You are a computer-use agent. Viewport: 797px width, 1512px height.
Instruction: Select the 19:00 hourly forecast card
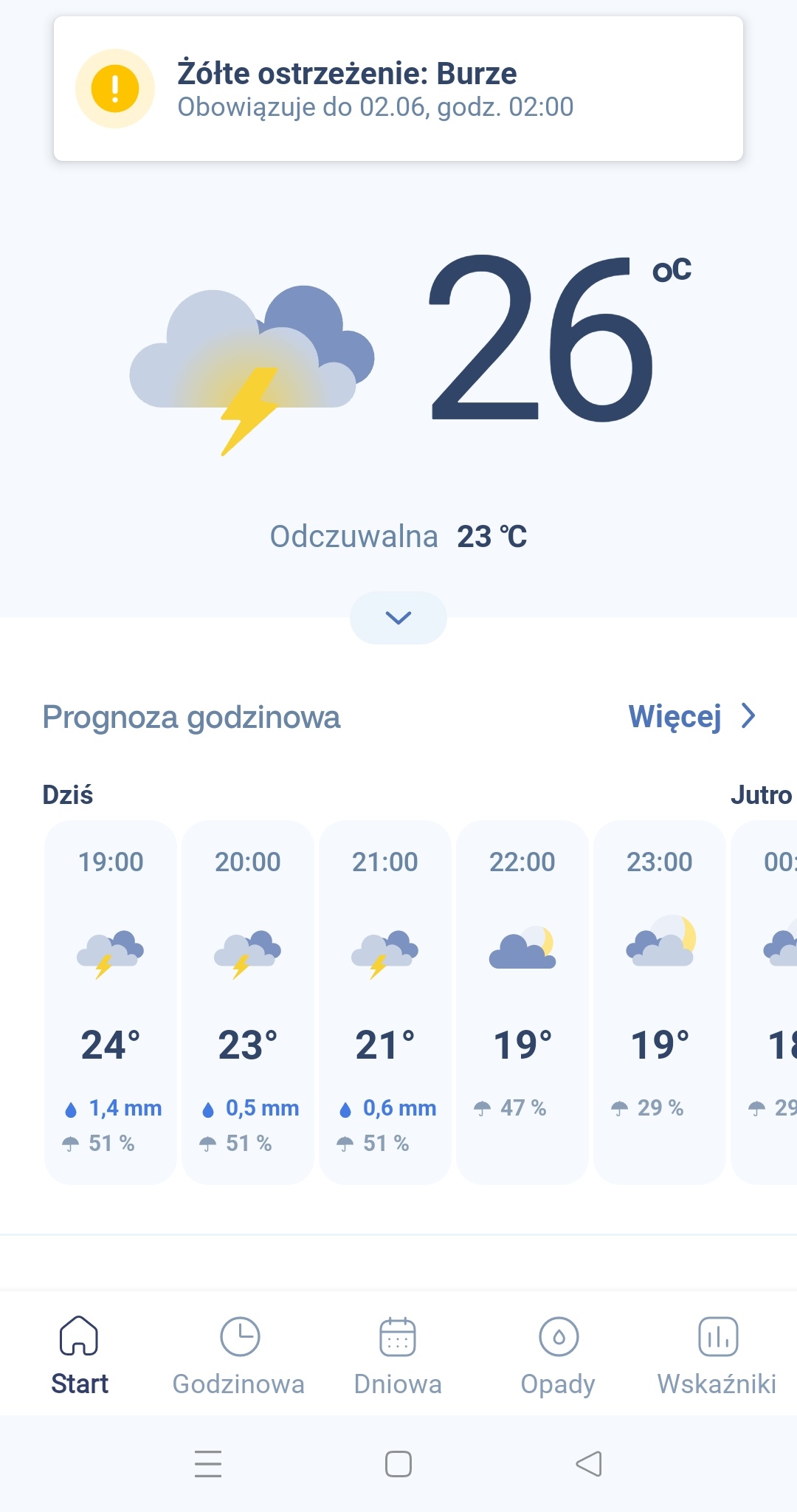[111, 1002]
